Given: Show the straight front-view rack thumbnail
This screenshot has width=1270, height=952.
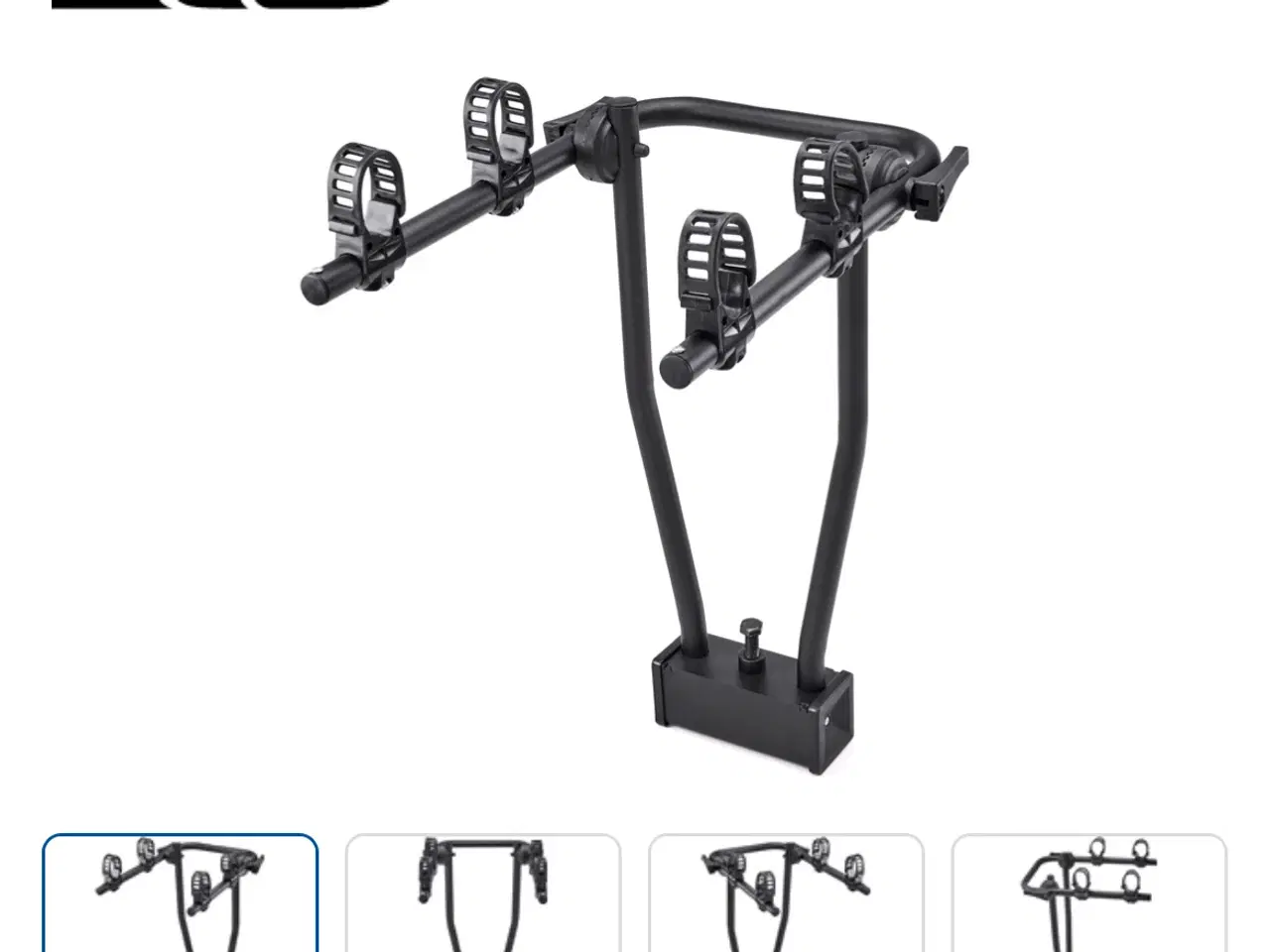Looking at the screenshot, I should [x=483, y=892].
